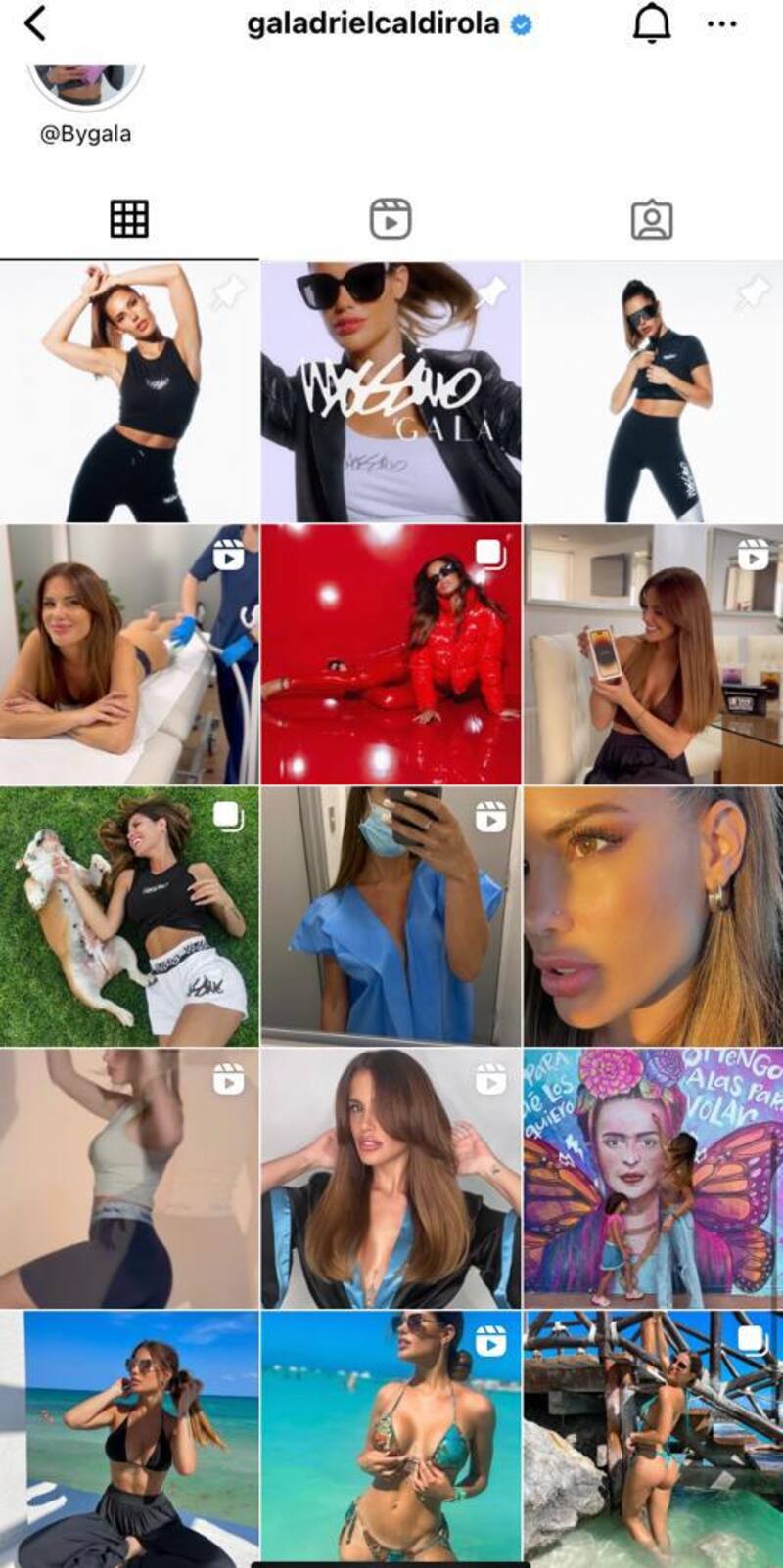The height and width of the screenshot is (1568, 783).
Task: Play the blue top mirror selfie reel
Action: (x=391, y=917)
